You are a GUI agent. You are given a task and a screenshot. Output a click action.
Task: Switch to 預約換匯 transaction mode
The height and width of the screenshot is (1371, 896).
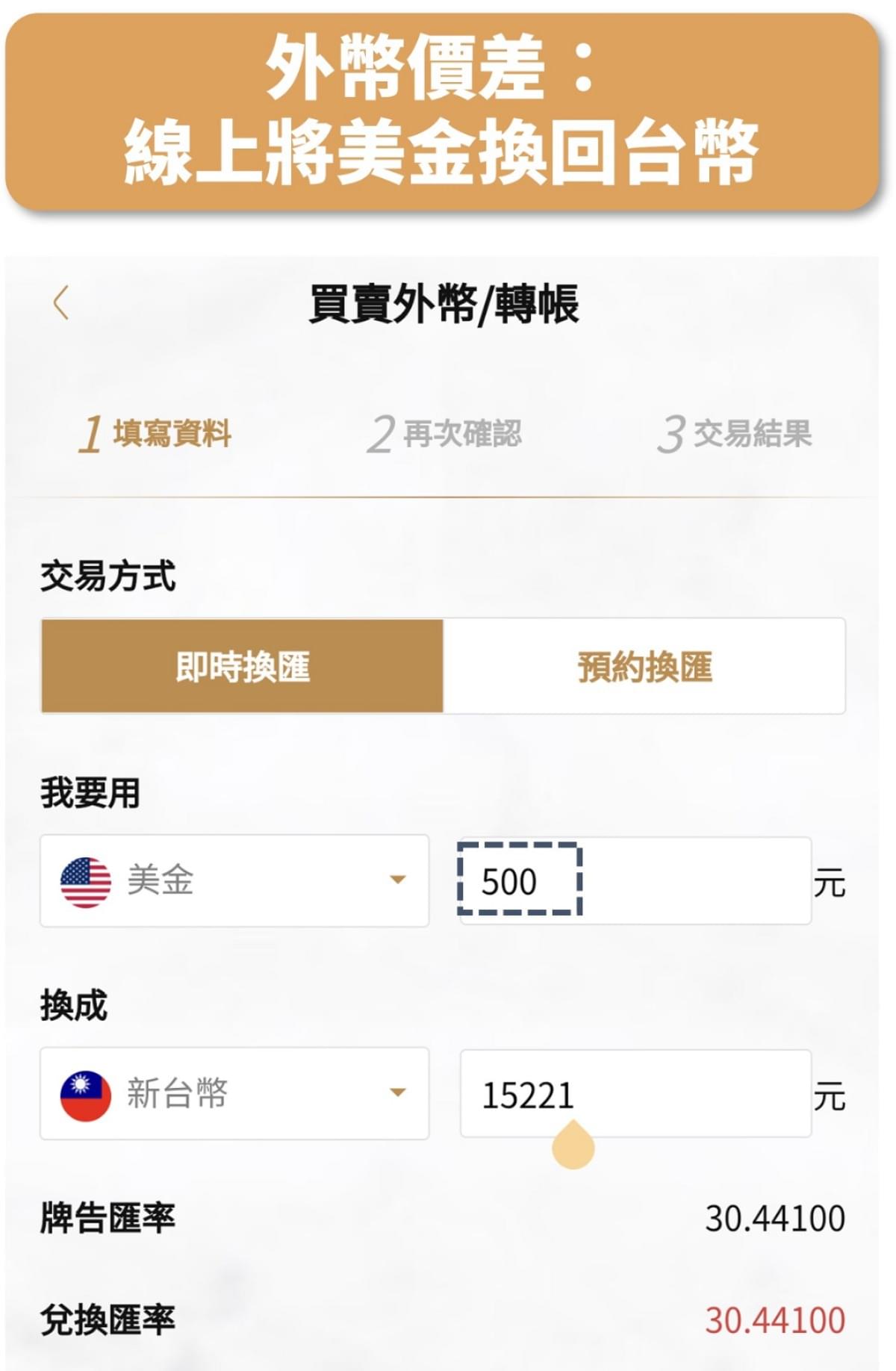pyautogui.click(x=645, y=668)
